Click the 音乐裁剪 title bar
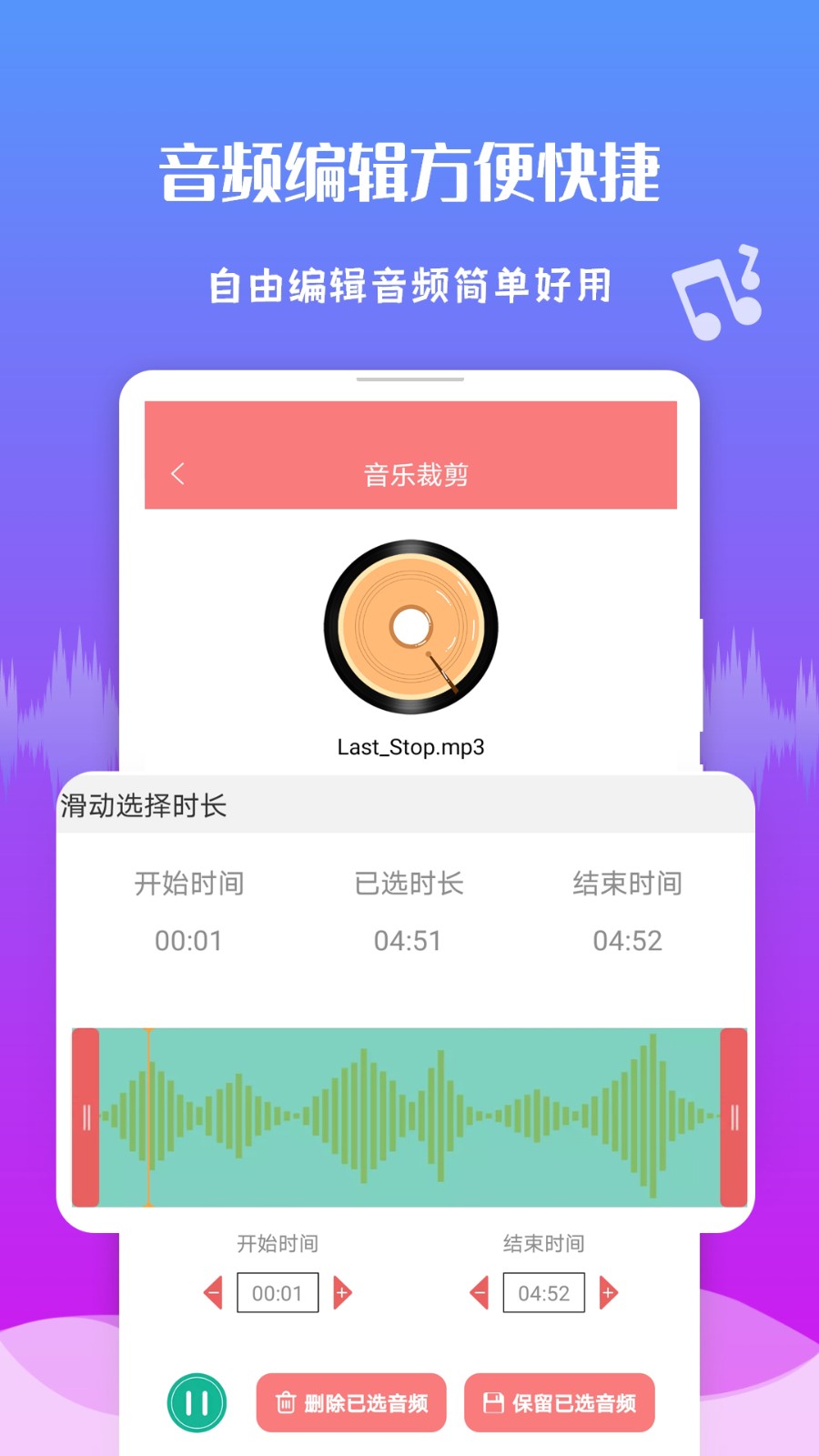Viewport: 819px width, 1456px height. [x=414, y=474]
